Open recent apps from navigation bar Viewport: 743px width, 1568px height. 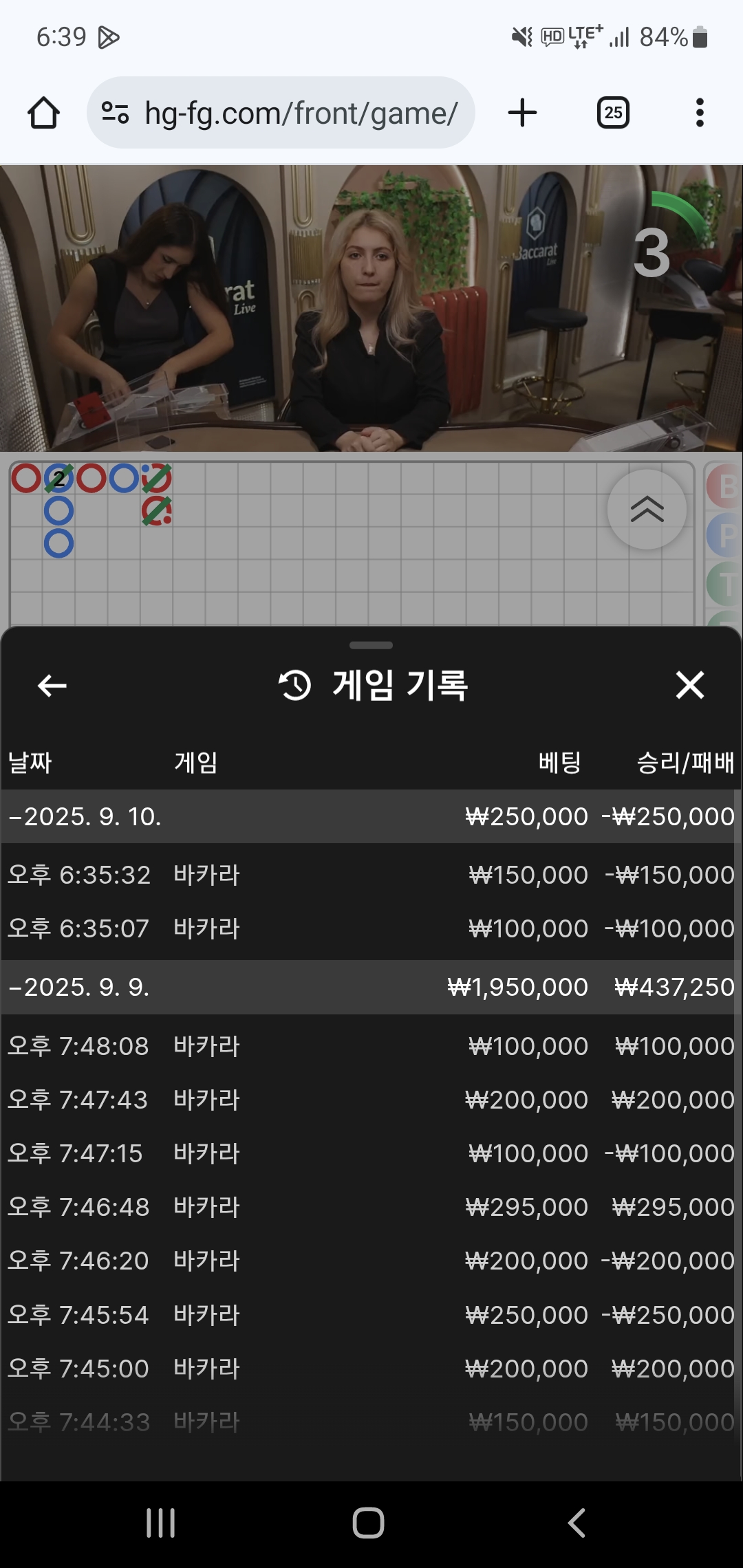point(161,1523)
